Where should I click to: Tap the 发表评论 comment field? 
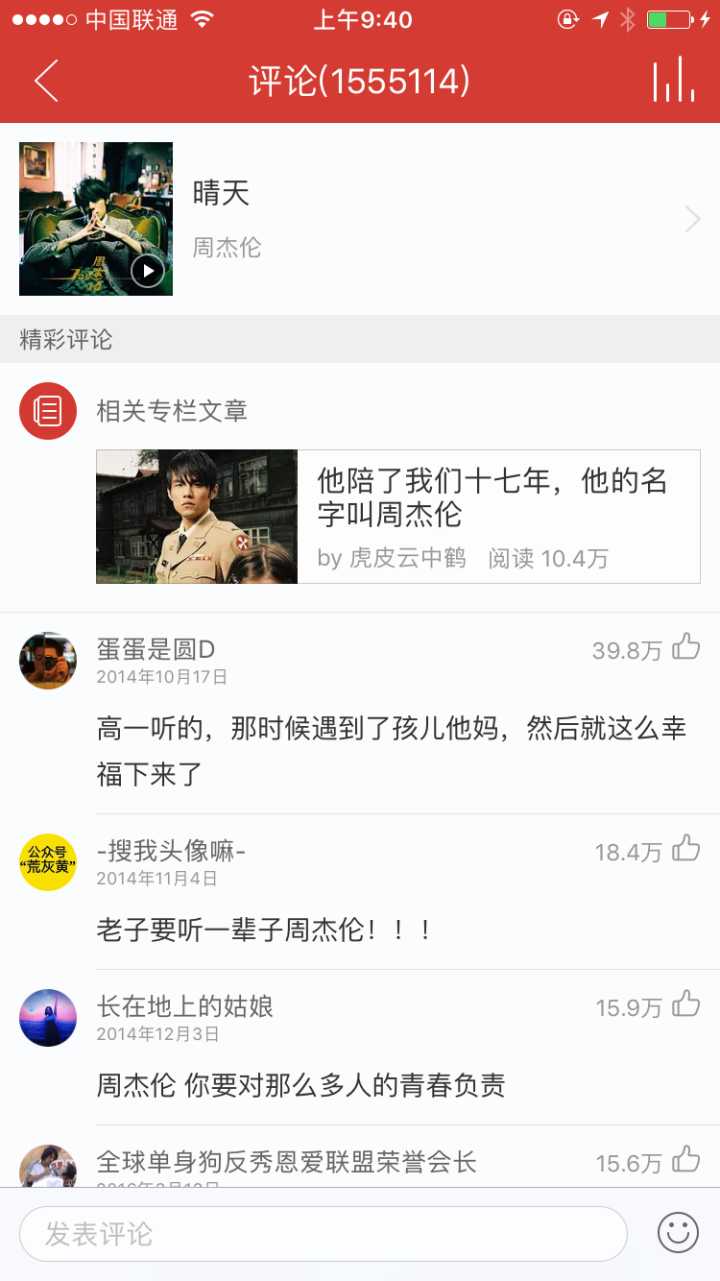(323, 1234)
